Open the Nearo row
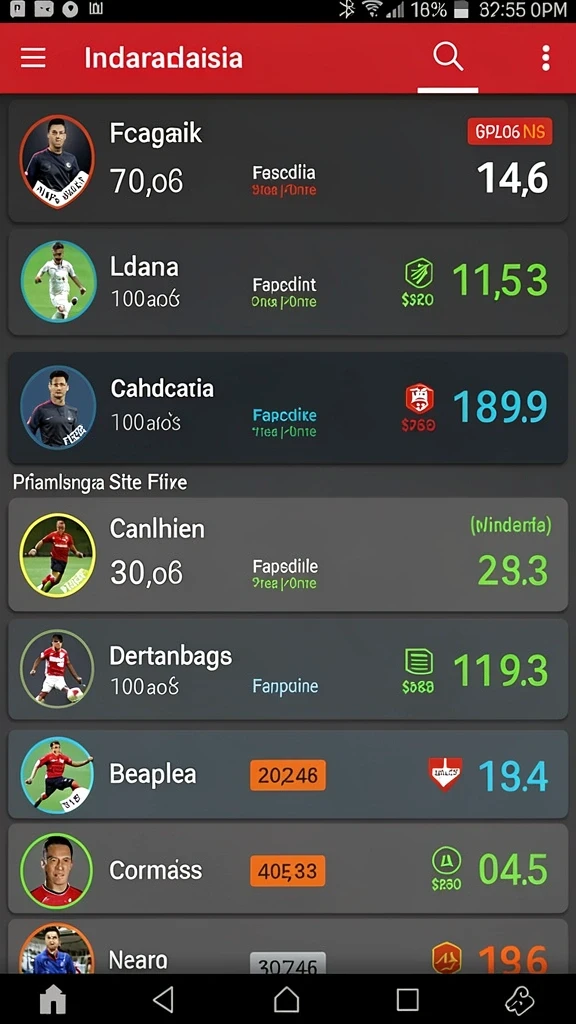576x1024 pixels. pyautogui.click(x=287, y=946)
